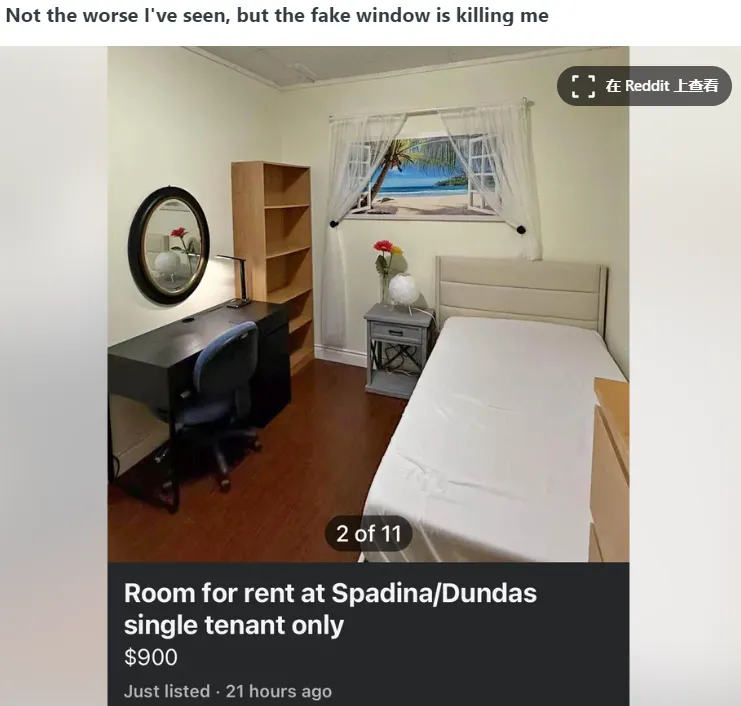Tap the 在 Reddit 上查看 button
This screenshot has width=741, height=706.
645,86
